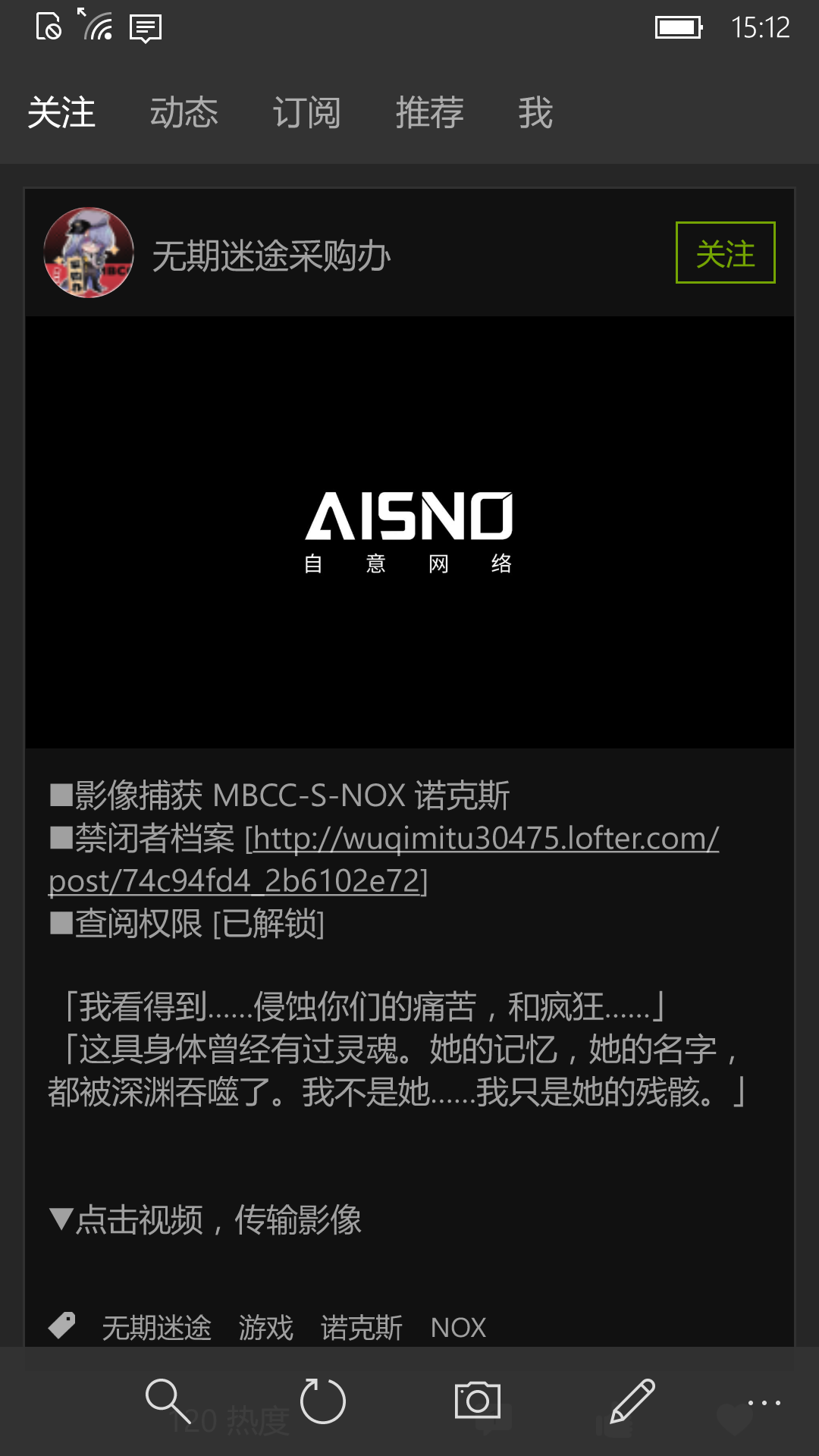Viewport: 819px width, 1456px height.
Task: Tap the 游戏 tag
Action: pyautogui.click(x=265, y=1328)
